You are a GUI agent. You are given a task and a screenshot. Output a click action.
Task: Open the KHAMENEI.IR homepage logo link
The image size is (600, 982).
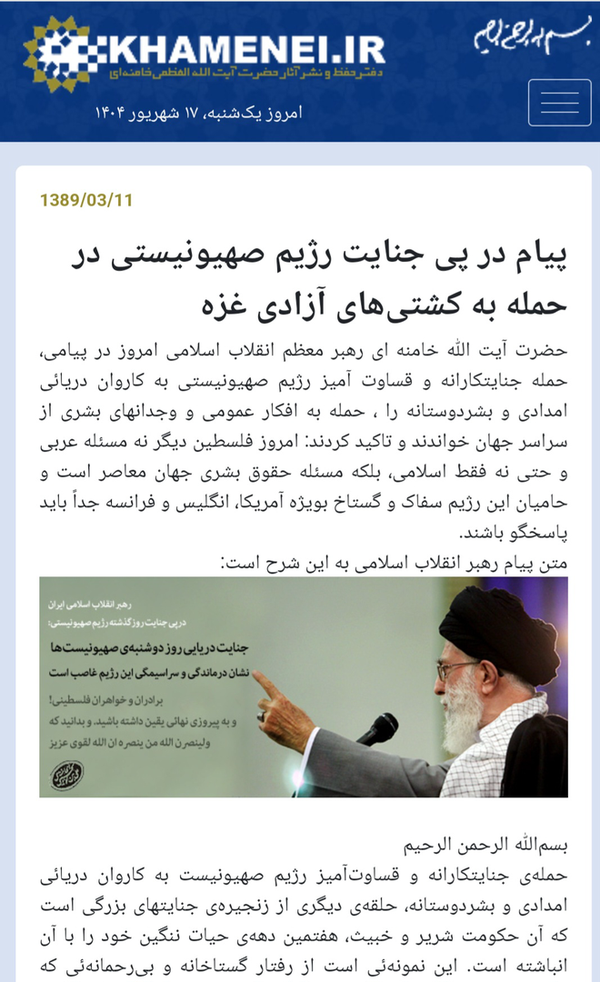pyautogui.click(x=204, y=54)
